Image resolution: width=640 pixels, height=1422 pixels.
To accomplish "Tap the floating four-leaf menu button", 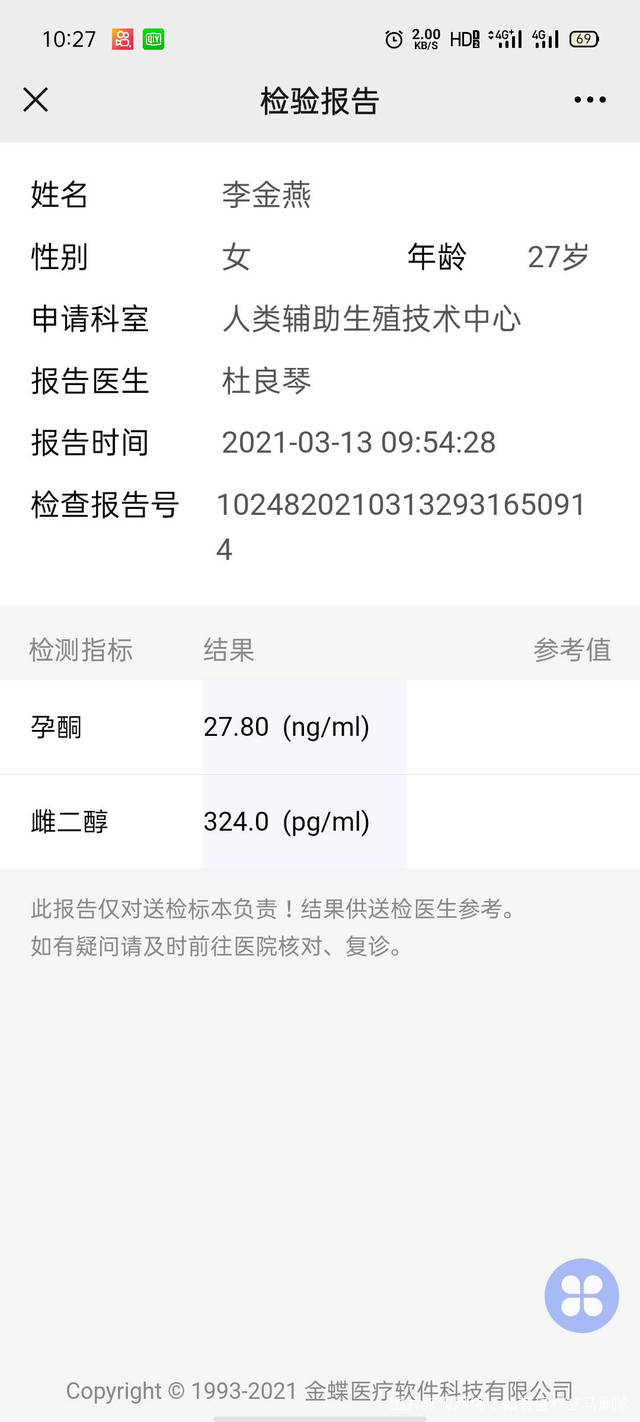I will (x=582, y=1295).
